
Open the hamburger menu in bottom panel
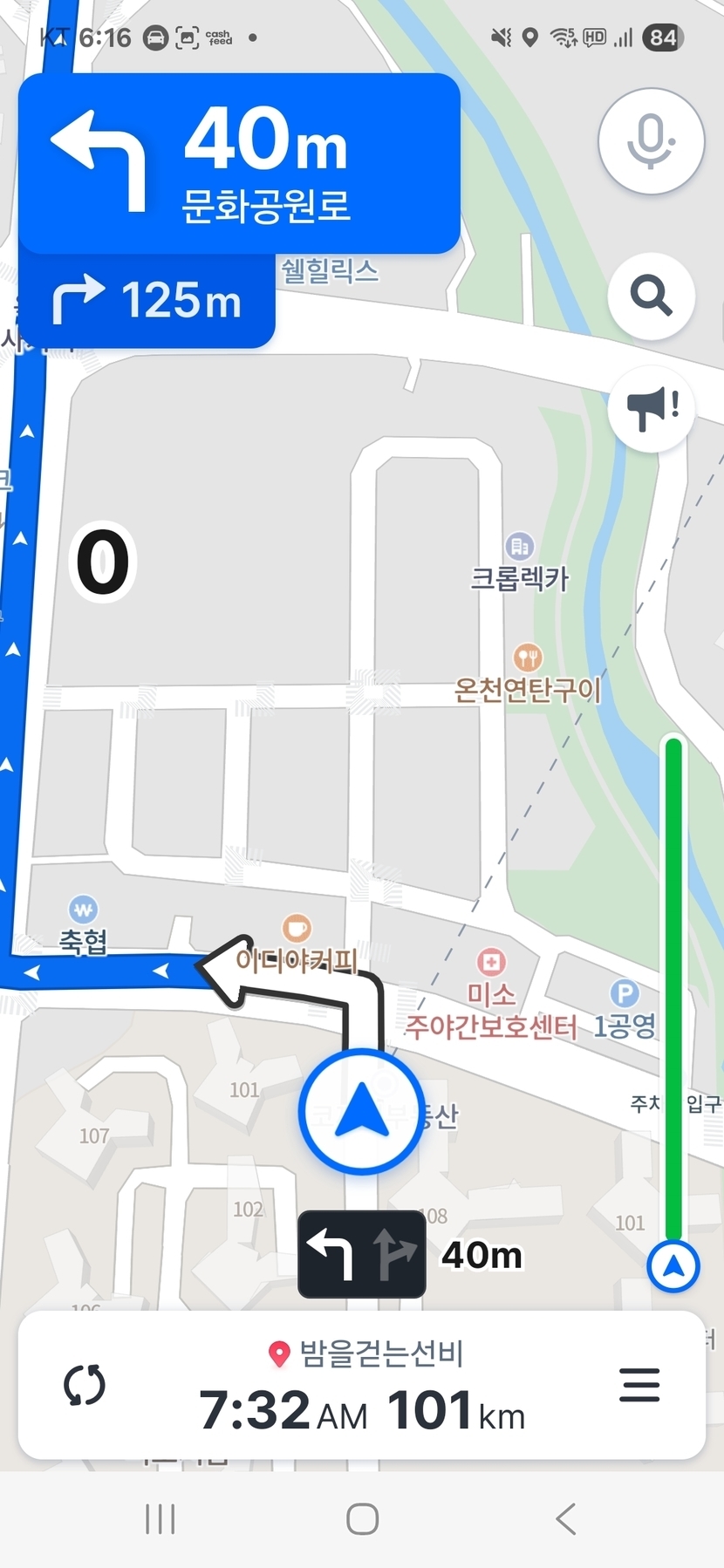tap(639, 1385)
